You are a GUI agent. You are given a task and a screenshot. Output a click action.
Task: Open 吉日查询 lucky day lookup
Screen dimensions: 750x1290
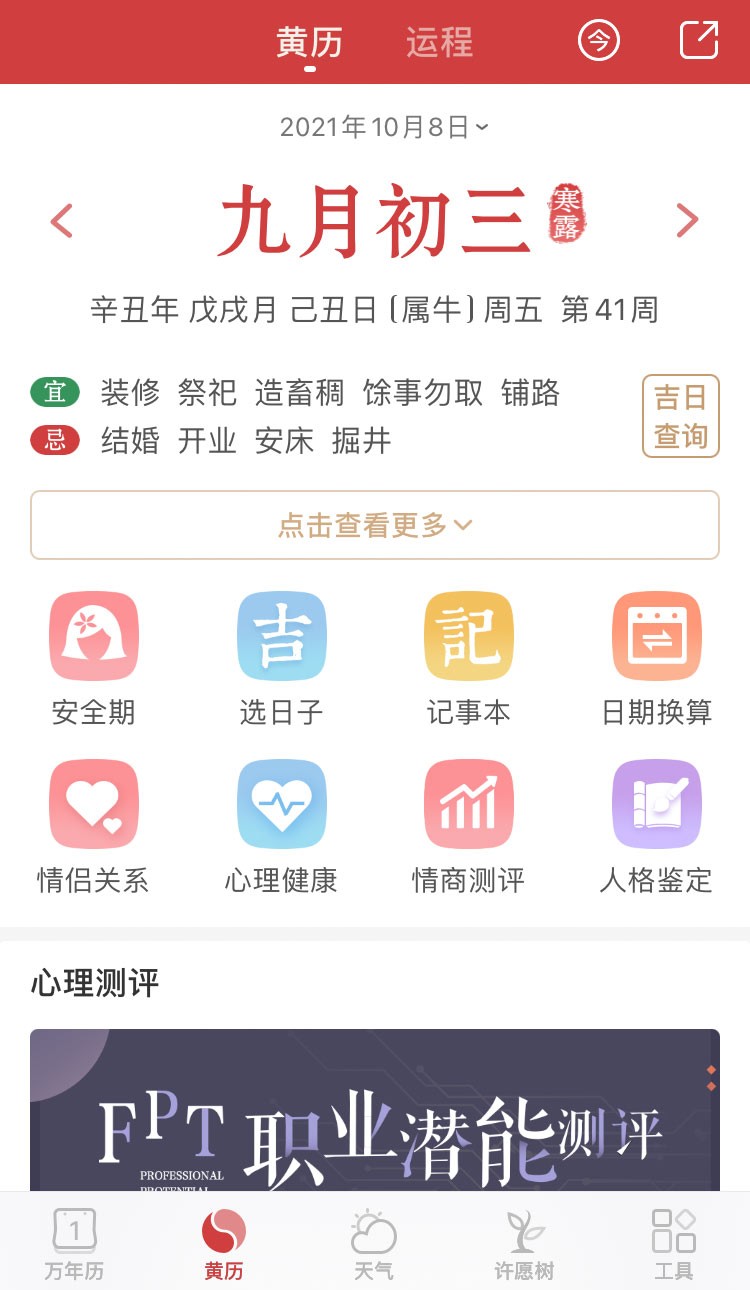[x=680, y=416]
